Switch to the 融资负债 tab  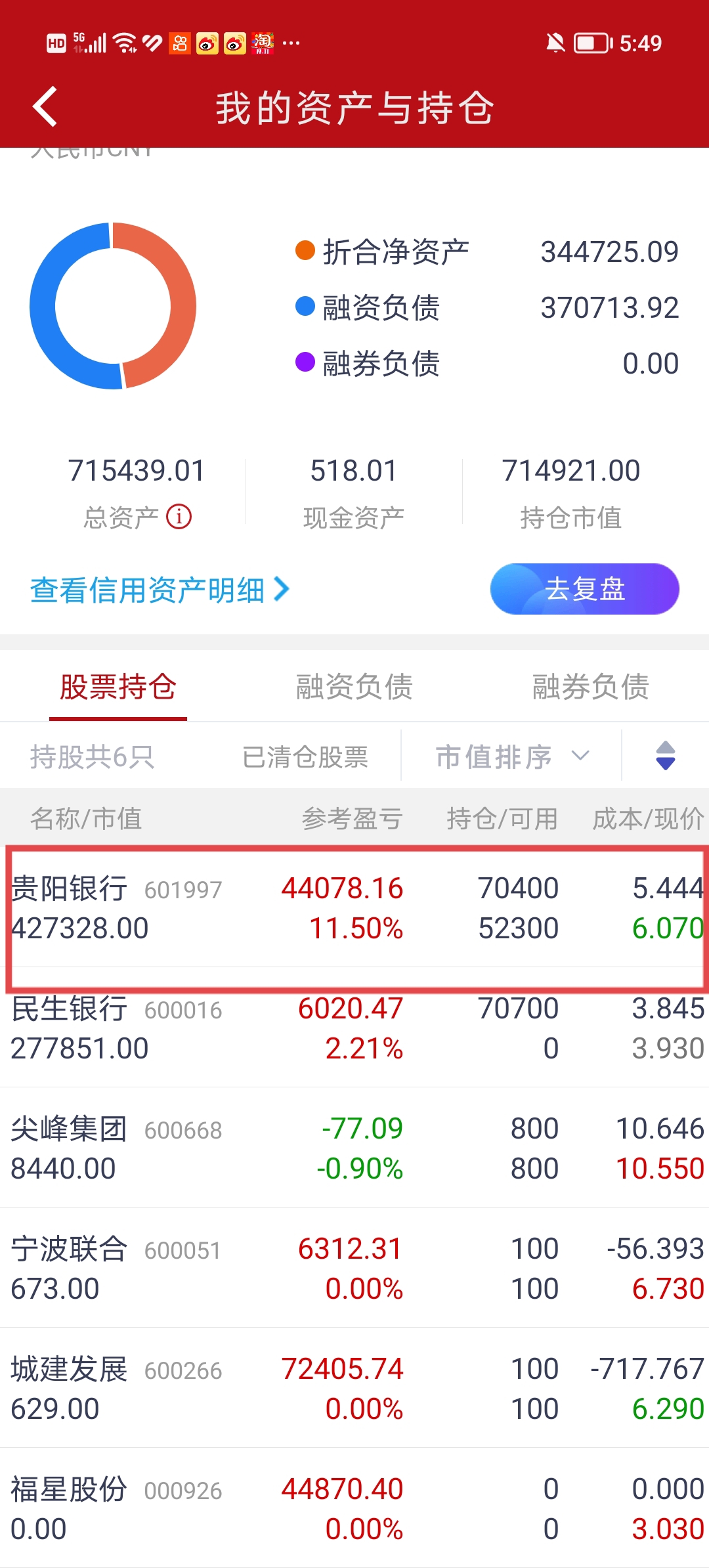click(x=354, y=687)
